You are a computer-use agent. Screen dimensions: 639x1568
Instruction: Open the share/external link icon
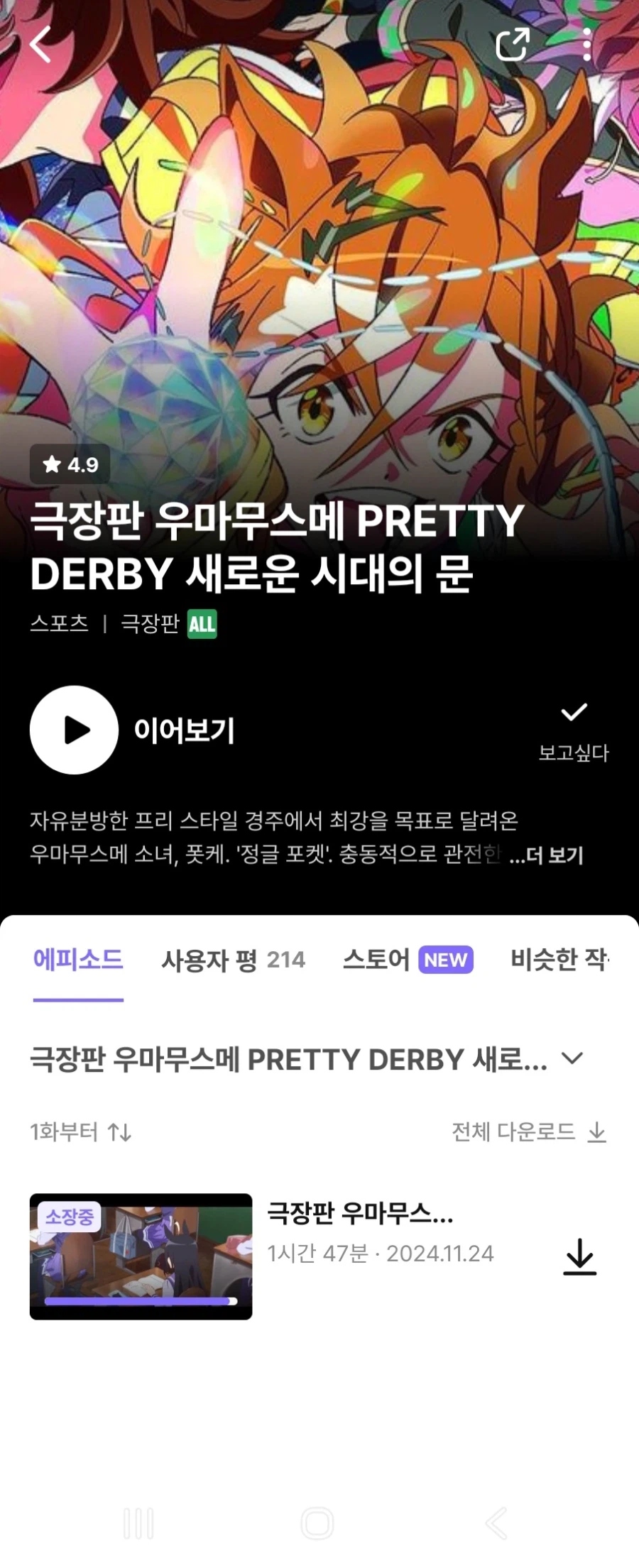513,45
